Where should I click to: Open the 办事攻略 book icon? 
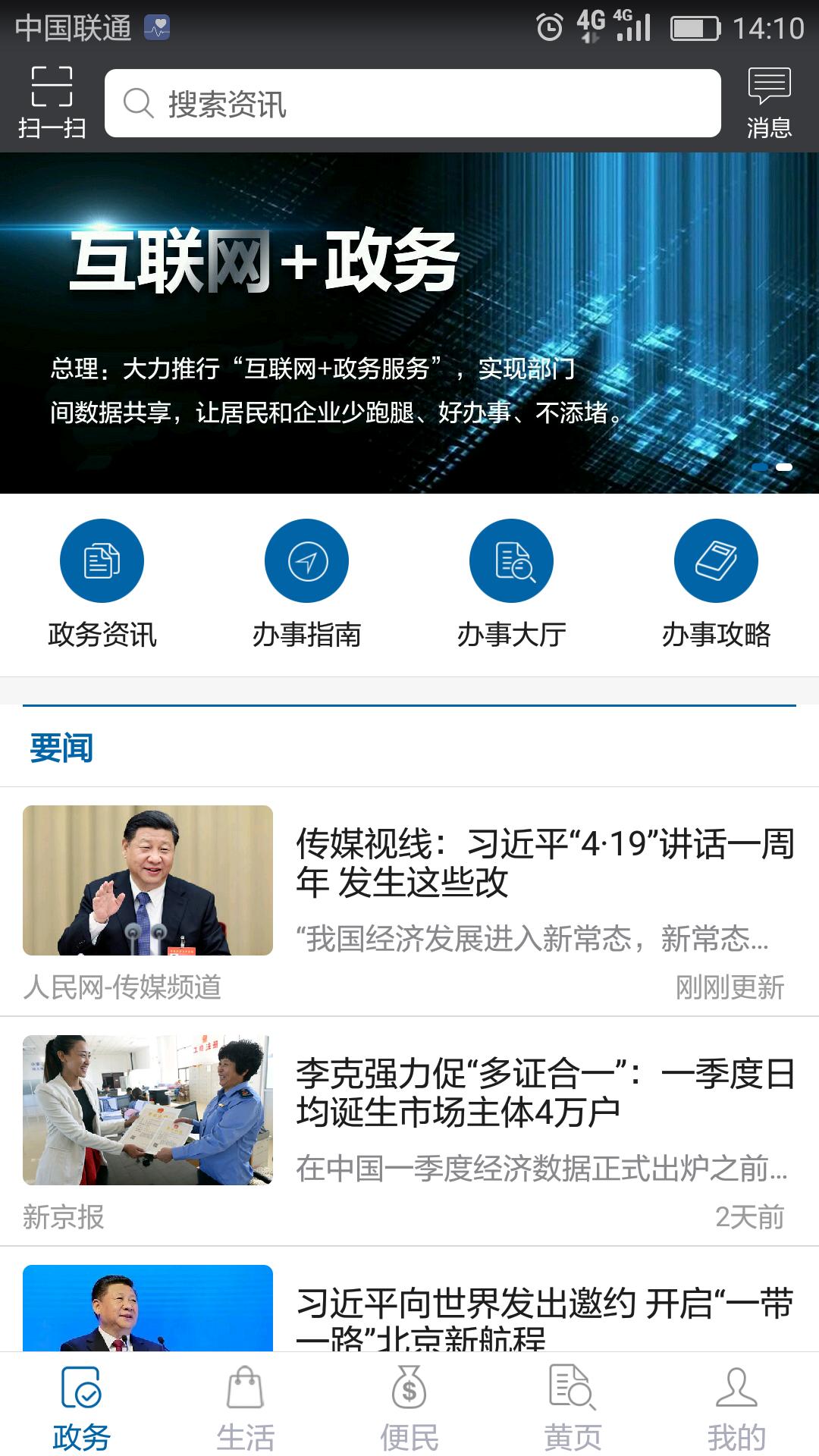(716, 560)
